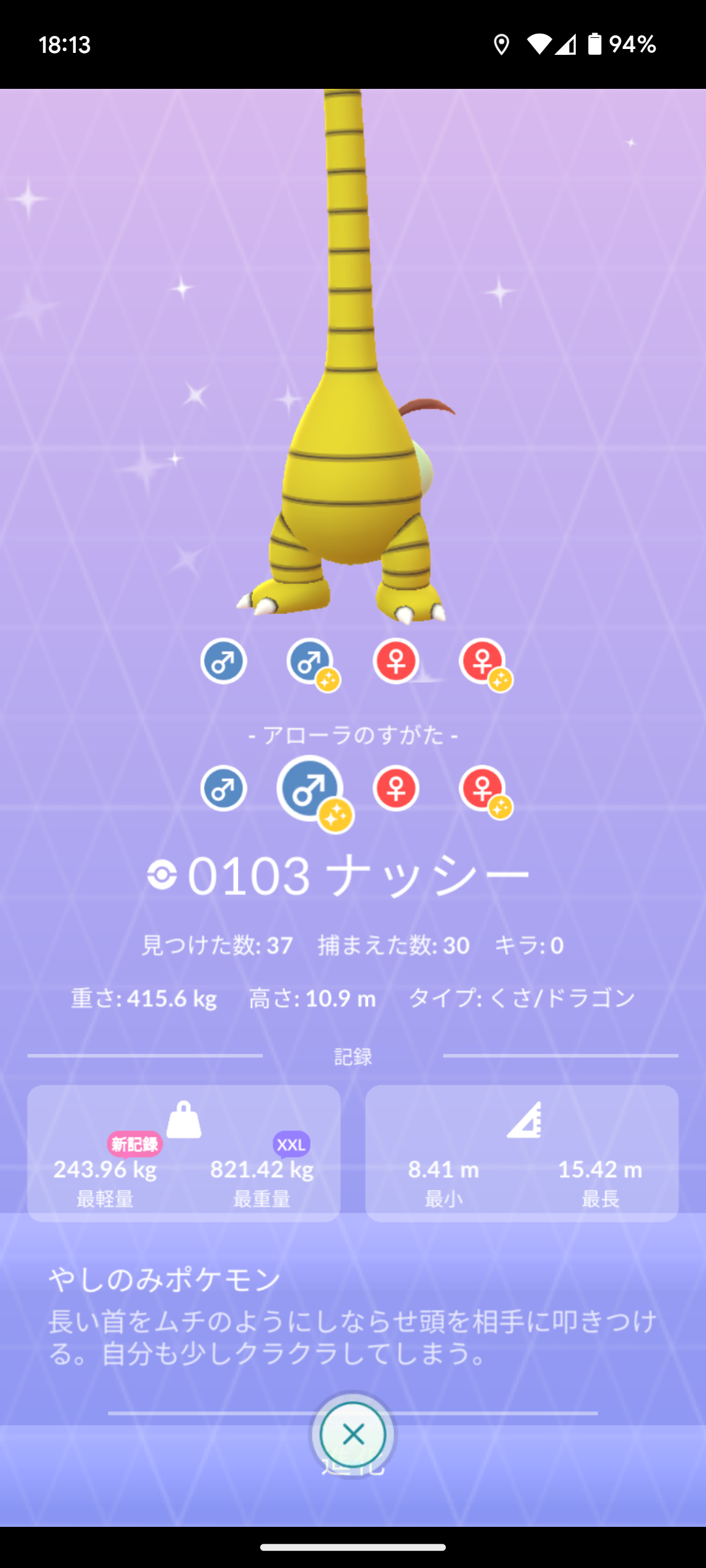Select the Alola form female icon

coord(396,789)
